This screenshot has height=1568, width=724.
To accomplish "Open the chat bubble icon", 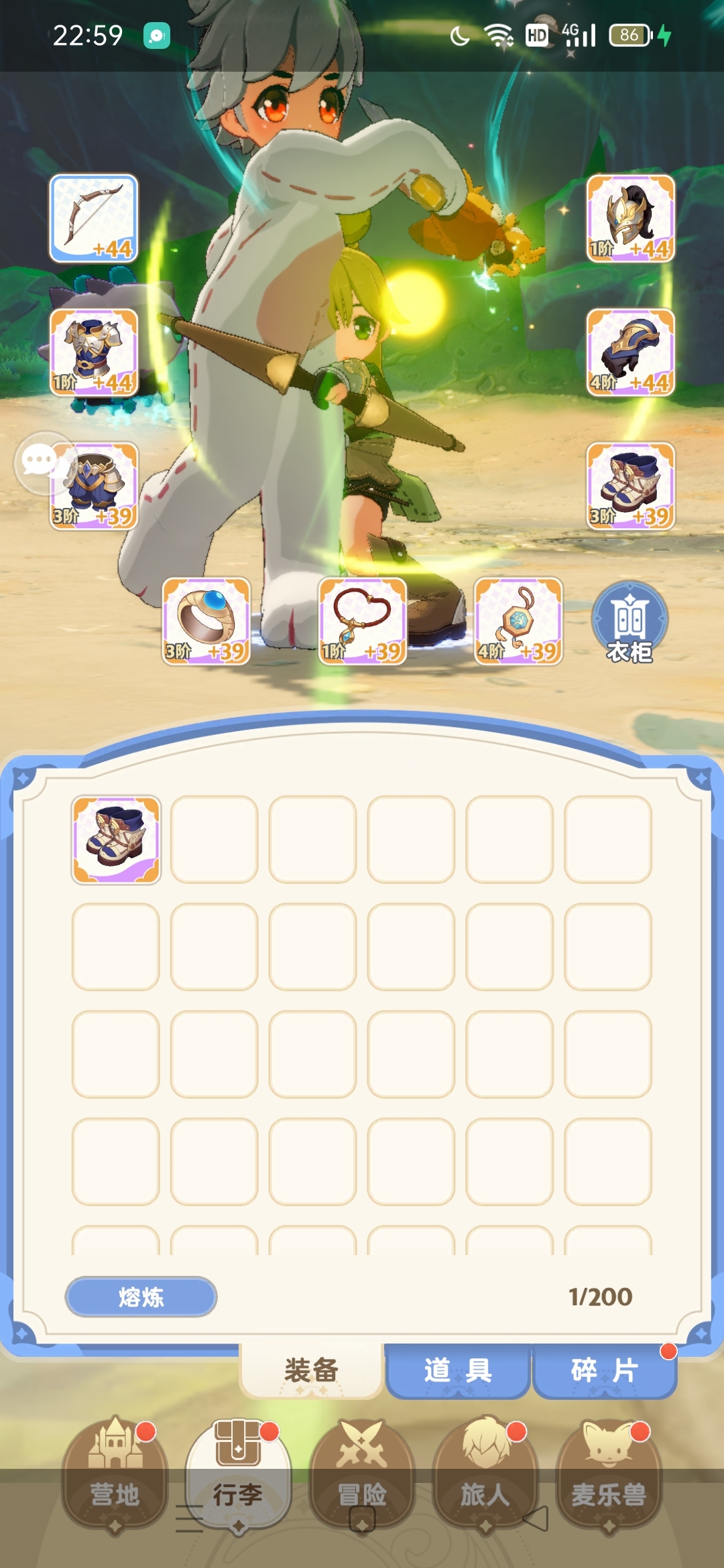I will click(39, 461).
